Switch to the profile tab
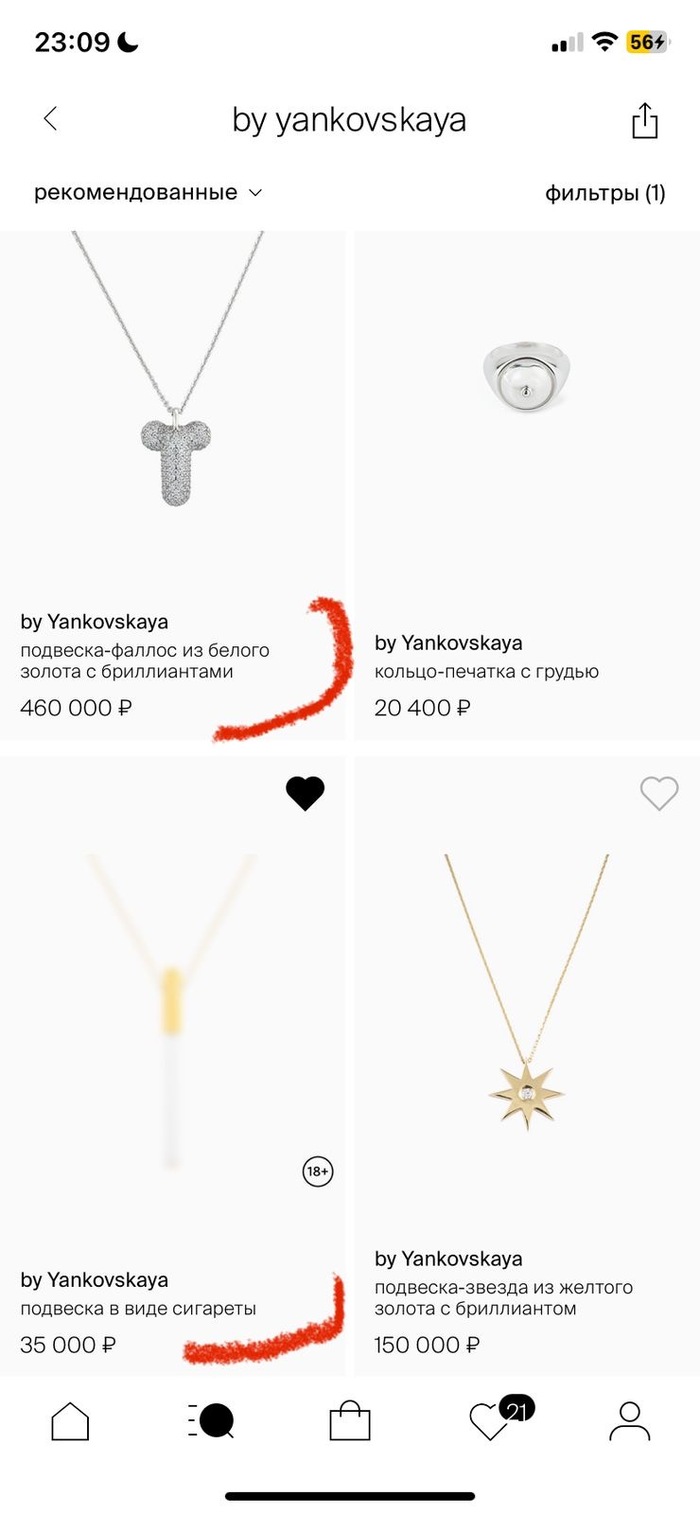Image resolution: width=700 pixels, height=1514 pixels. pos(630,1421)
